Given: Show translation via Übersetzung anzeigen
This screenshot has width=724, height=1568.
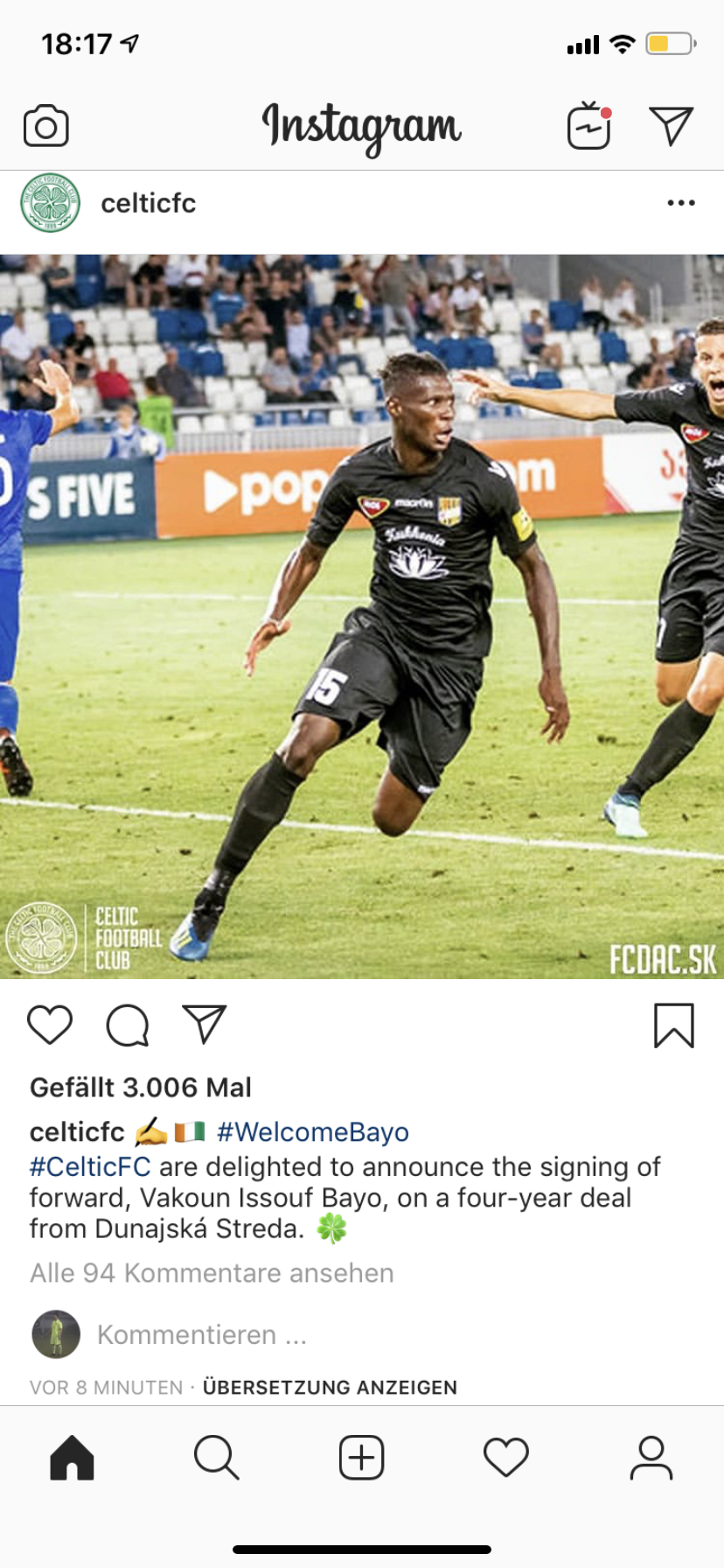Looking at the screenshot, I should coord(330,1388).
